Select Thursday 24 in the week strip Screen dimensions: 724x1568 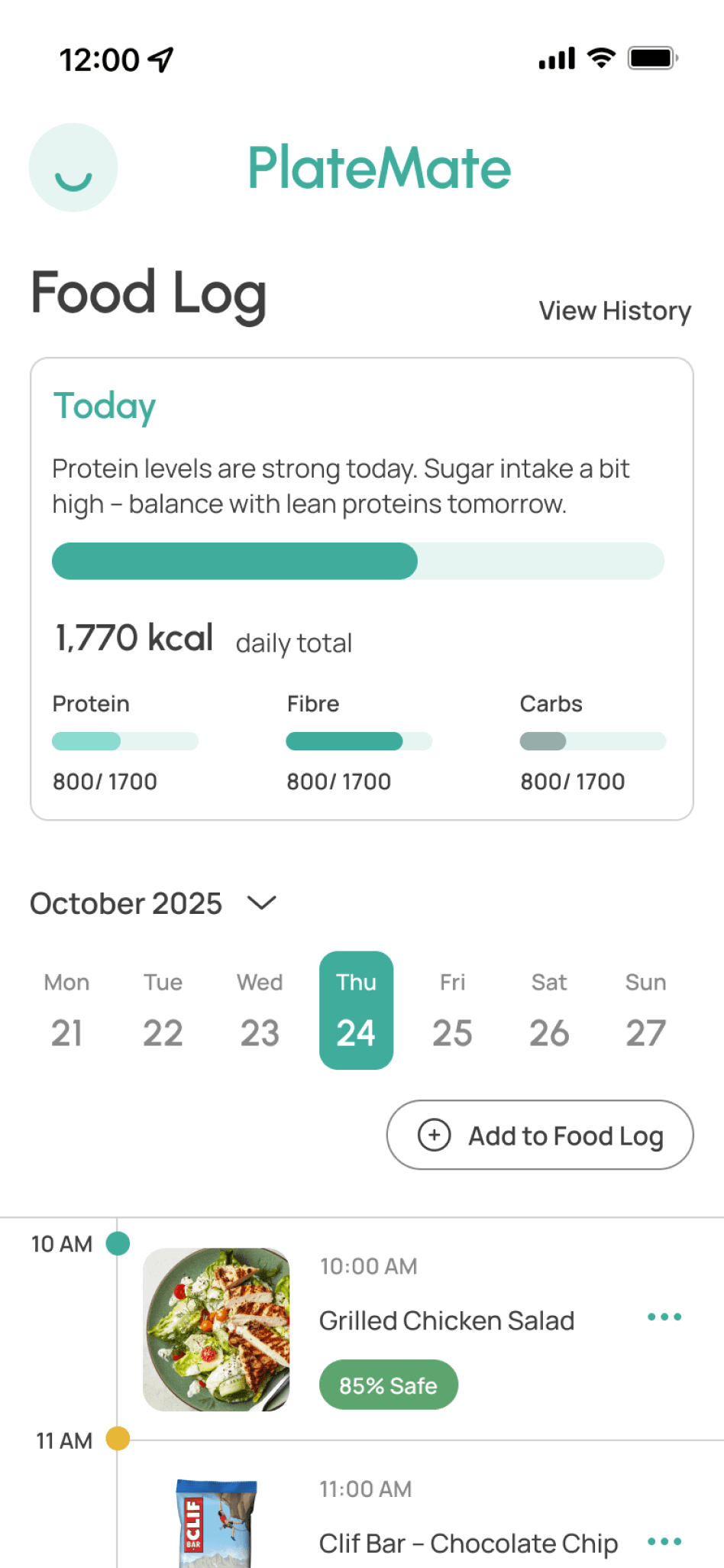pos(356,1011)
